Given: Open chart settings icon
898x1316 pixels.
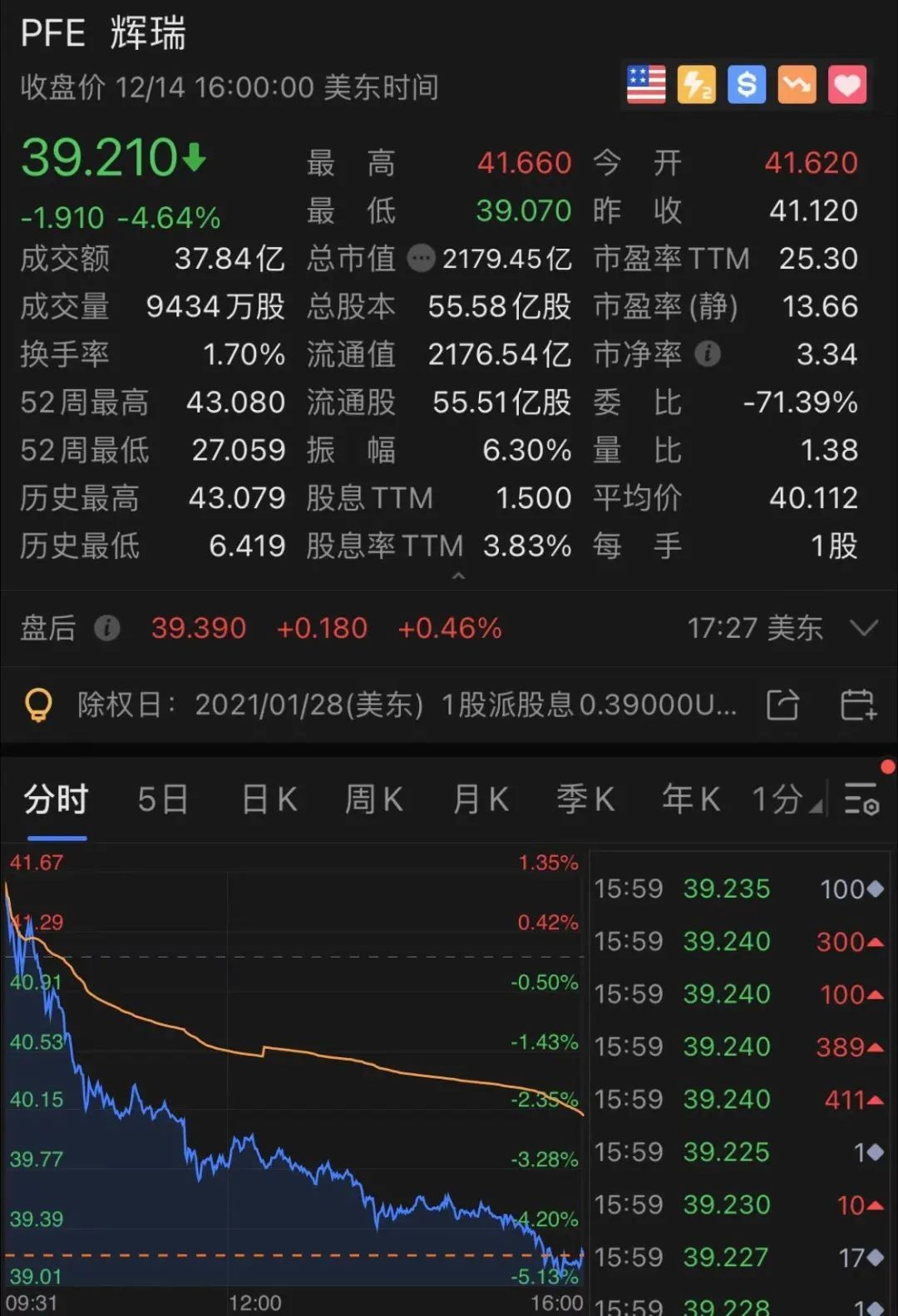Looking at the screenshot, I should point(861,799).
